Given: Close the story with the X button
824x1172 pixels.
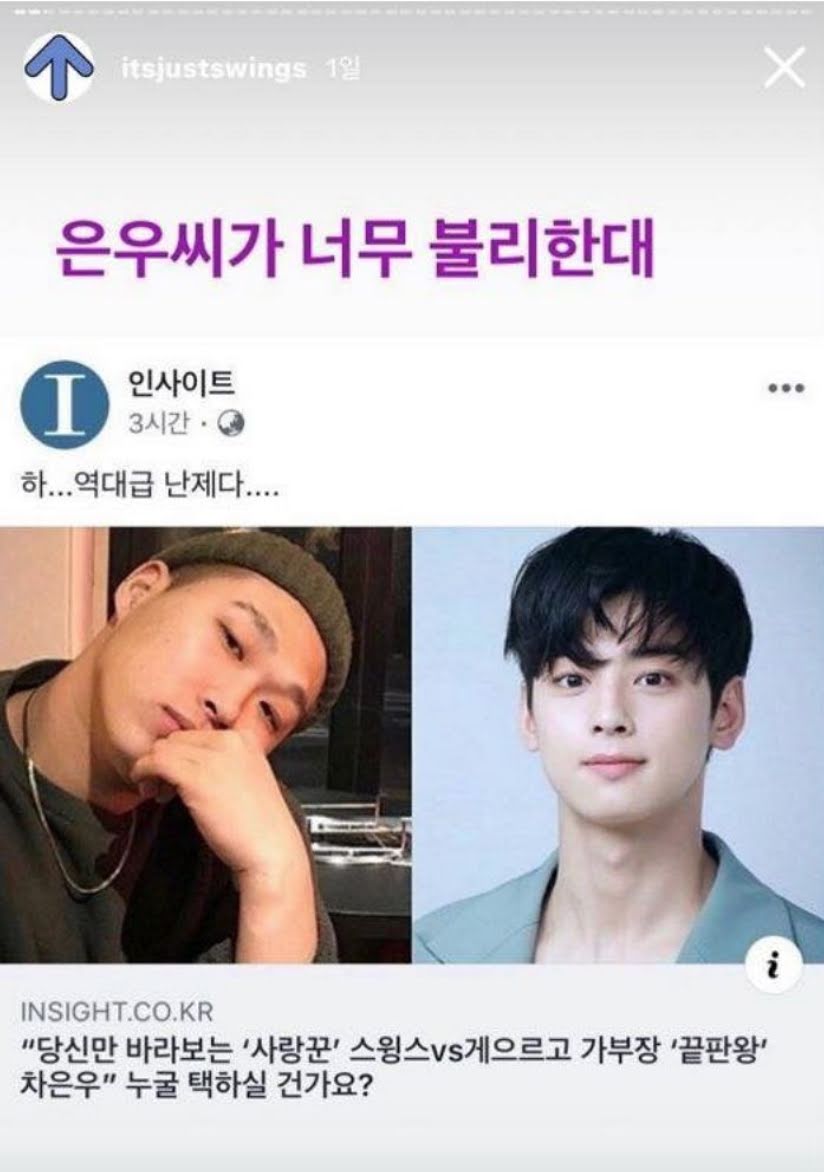Looking at the screenshot, I should (x=784, y=67).
